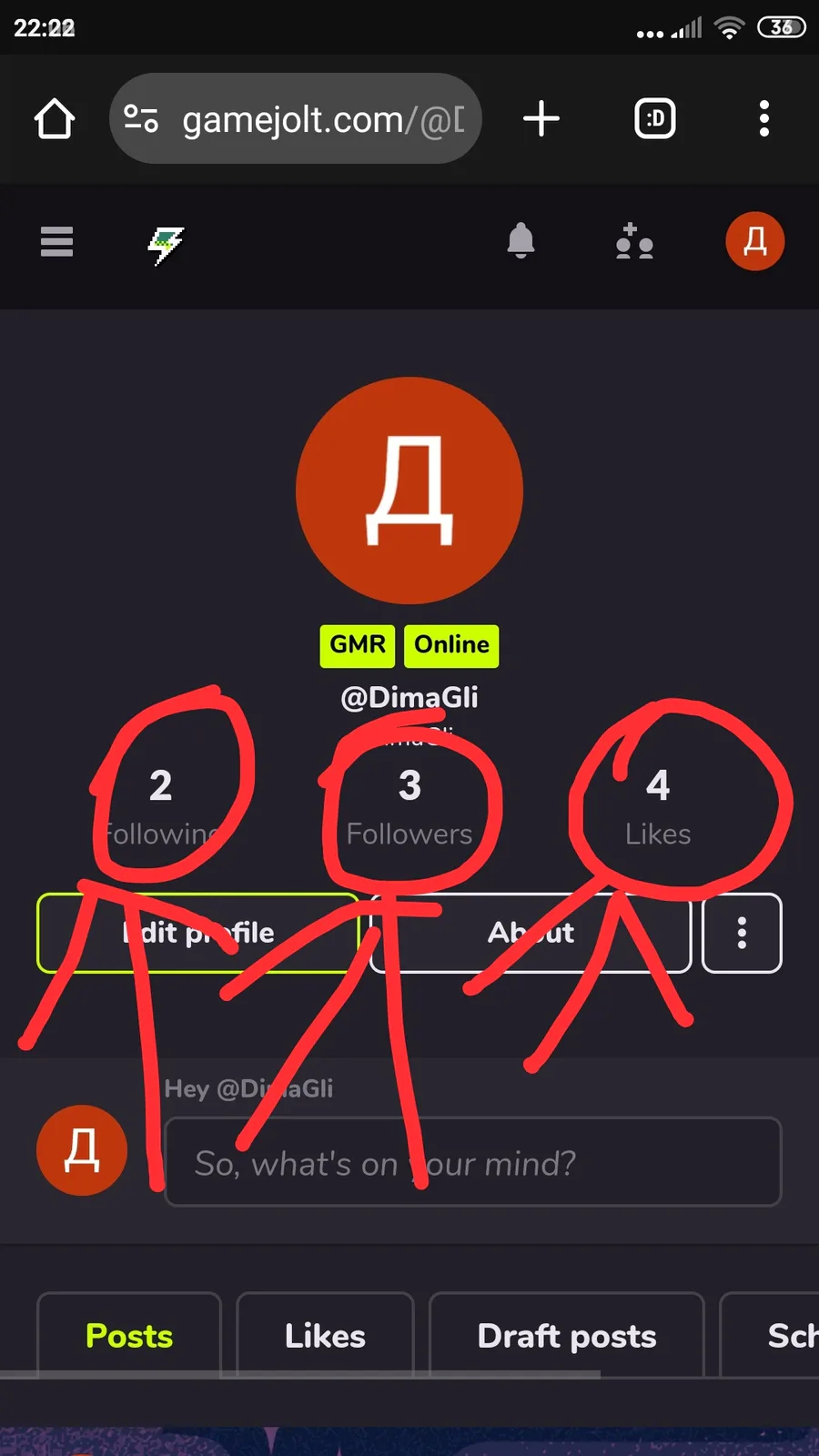
Task: Tap the Game Jolt lightning logo
Action: [x=167, y=245]
